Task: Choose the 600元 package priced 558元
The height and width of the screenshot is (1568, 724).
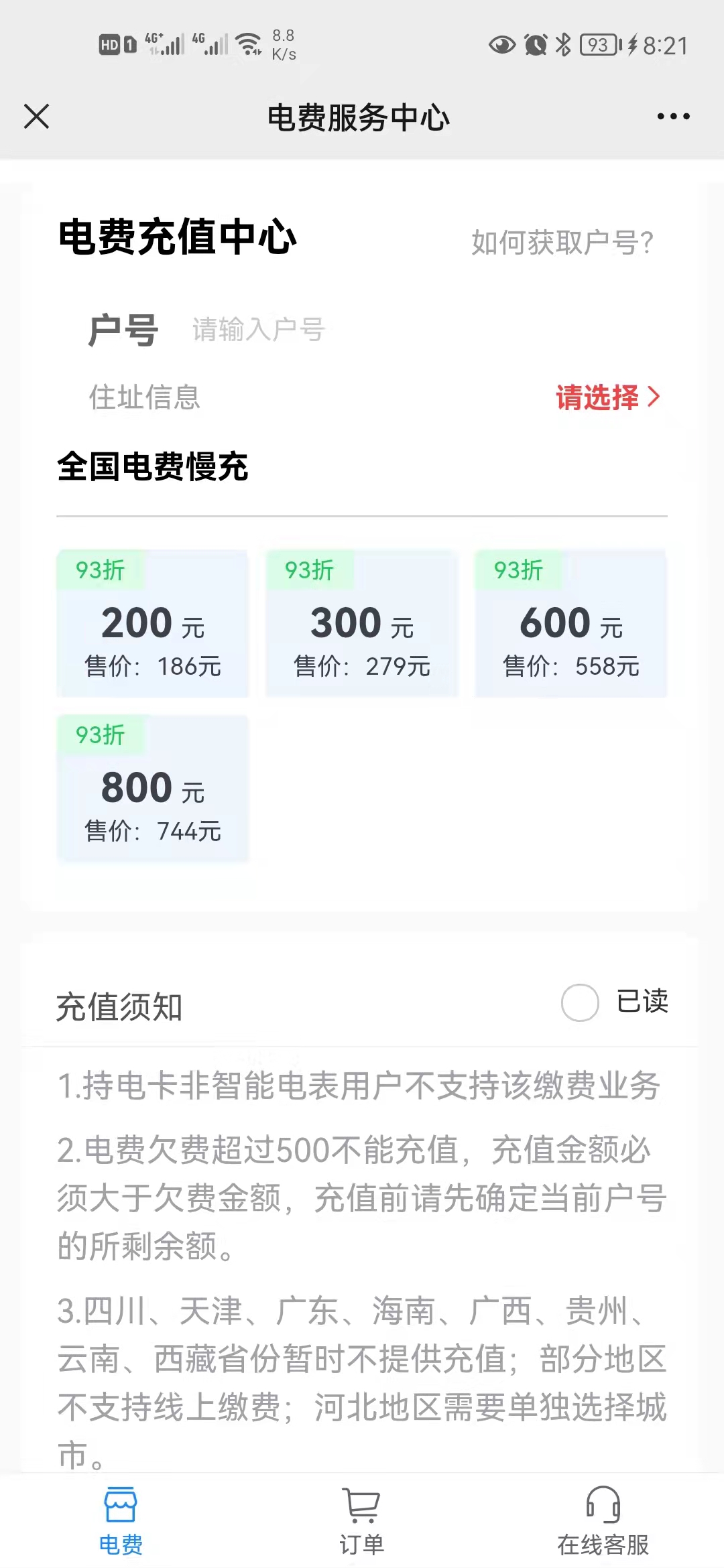Action: 570,623
